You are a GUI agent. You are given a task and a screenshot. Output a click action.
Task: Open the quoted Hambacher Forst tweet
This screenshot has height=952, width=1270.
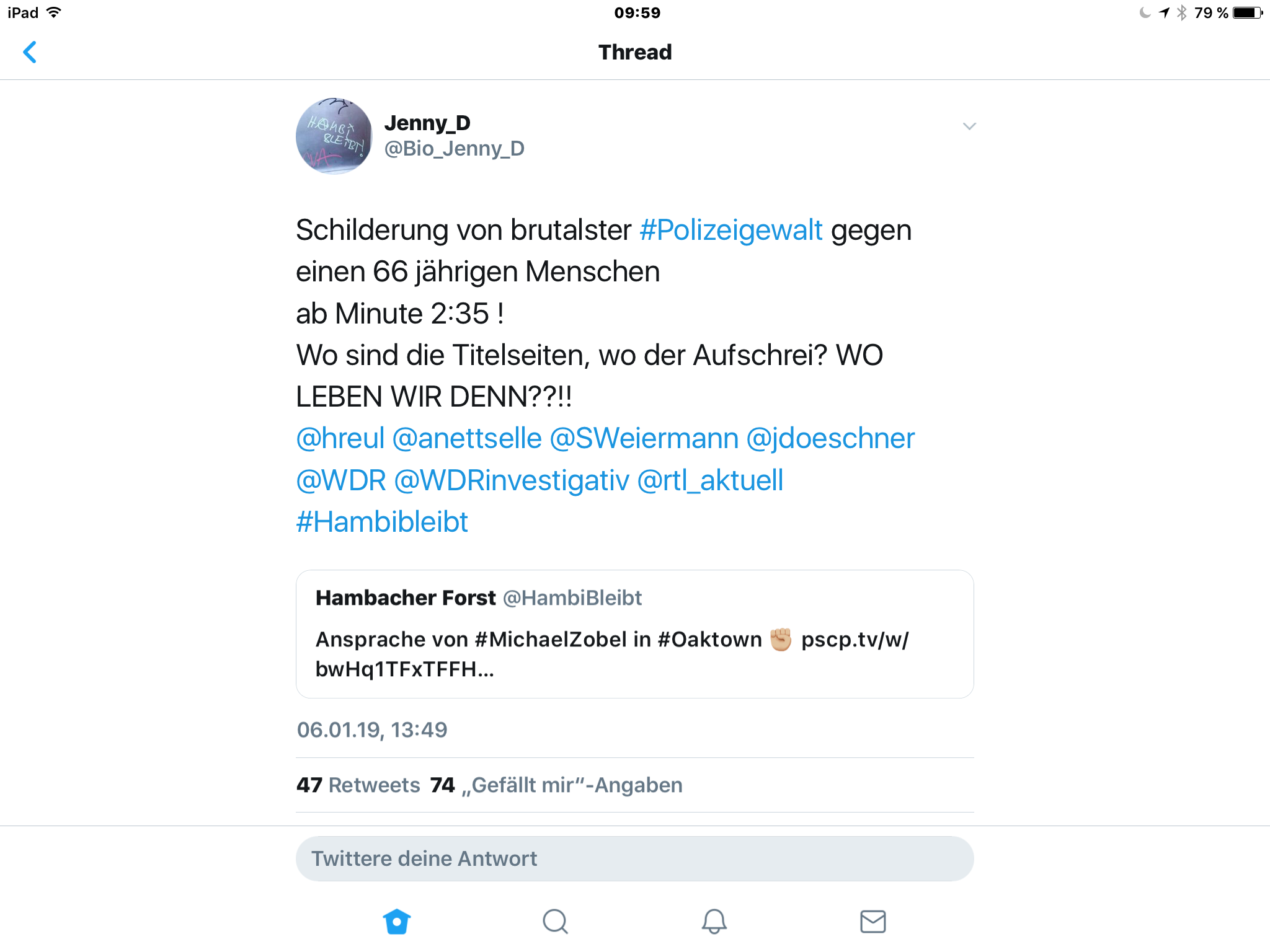pos(634,633)
